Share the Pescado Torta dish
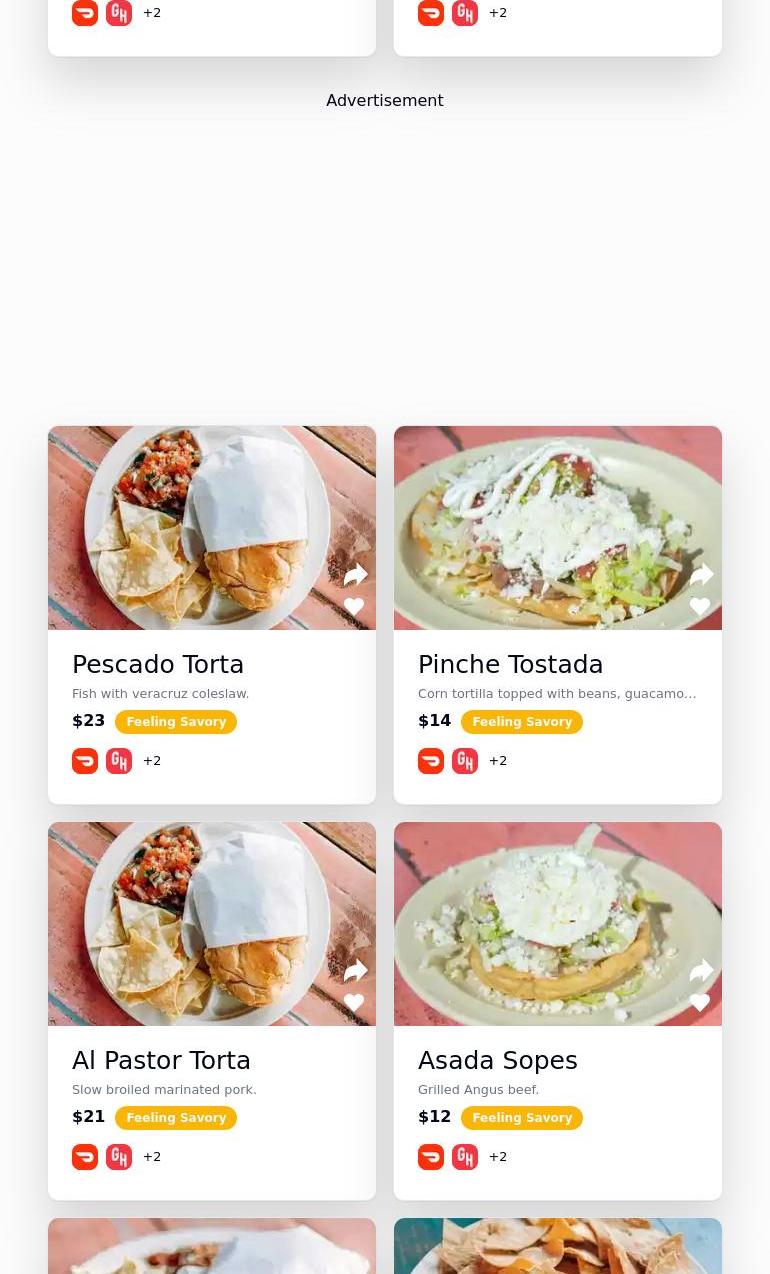This screenshot has width=770, height=1274. tap(355, 575)
